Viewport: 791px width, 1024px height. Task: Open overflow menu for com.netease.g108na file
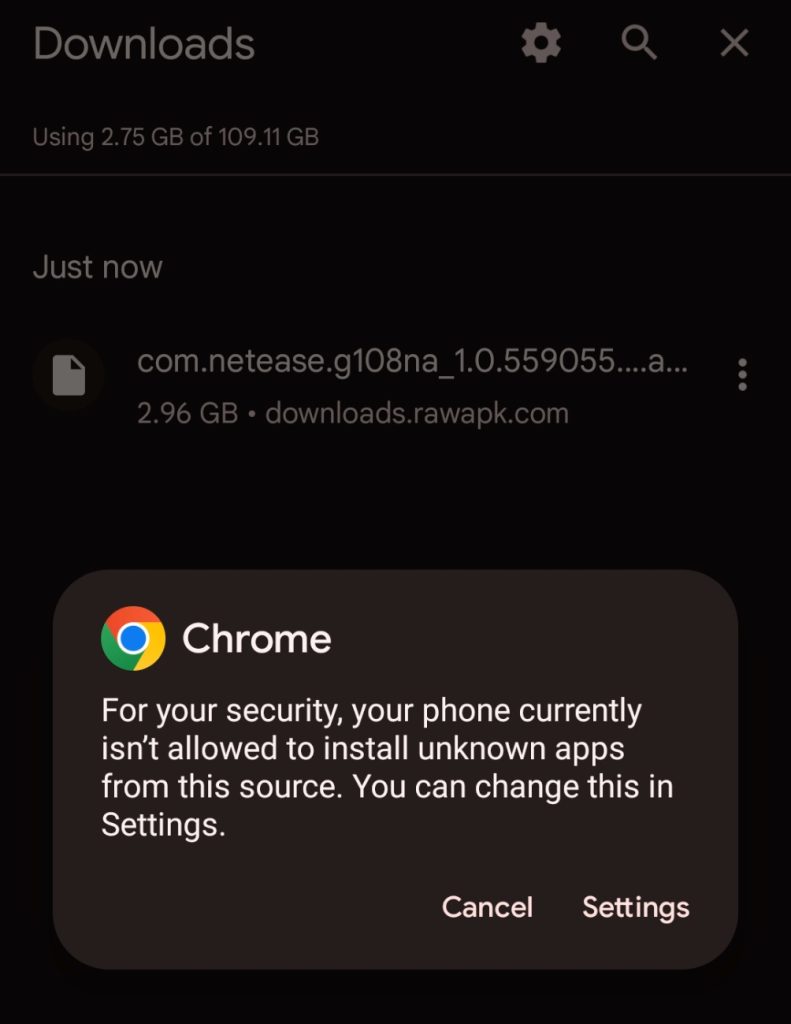pos(741,374)
